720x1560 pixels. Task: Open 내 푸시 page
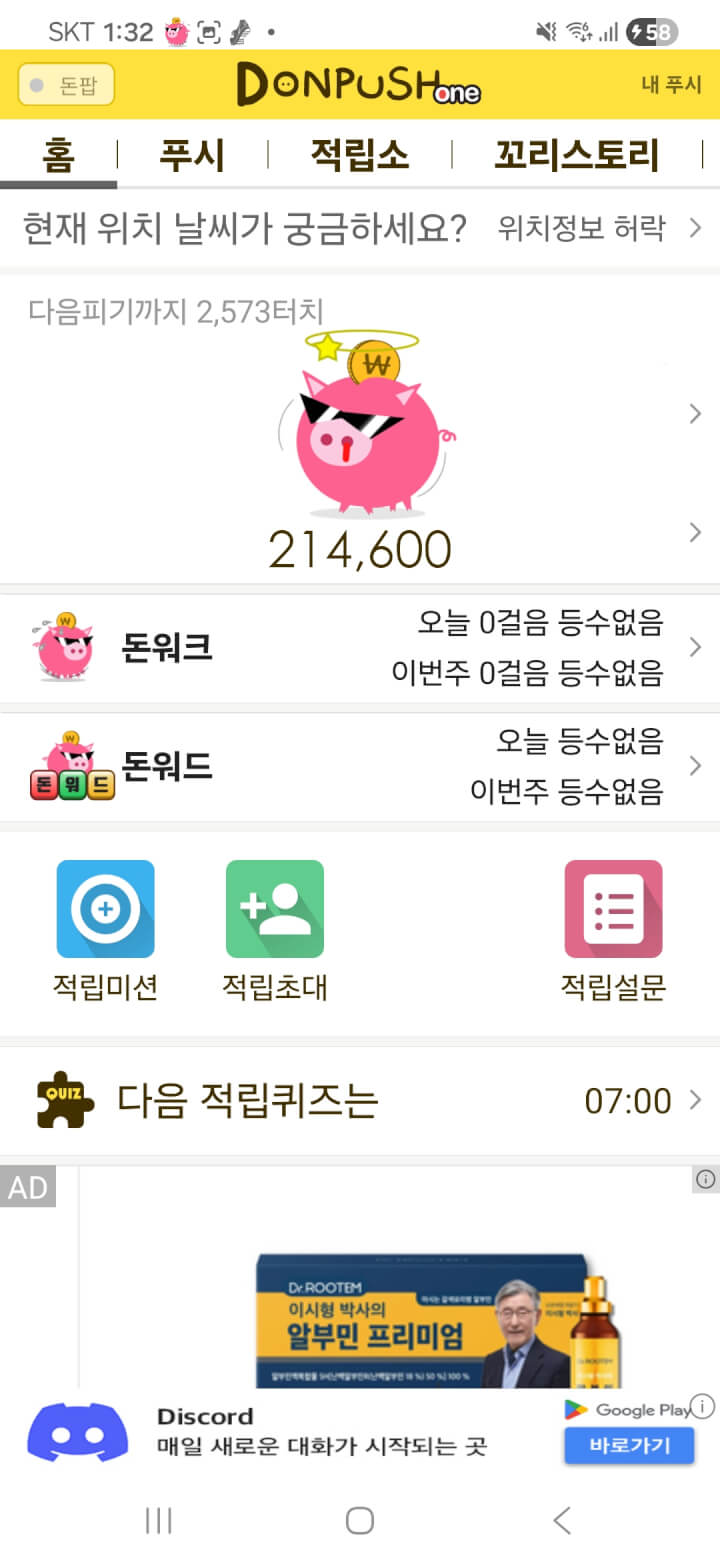click(x=671, y=85)
